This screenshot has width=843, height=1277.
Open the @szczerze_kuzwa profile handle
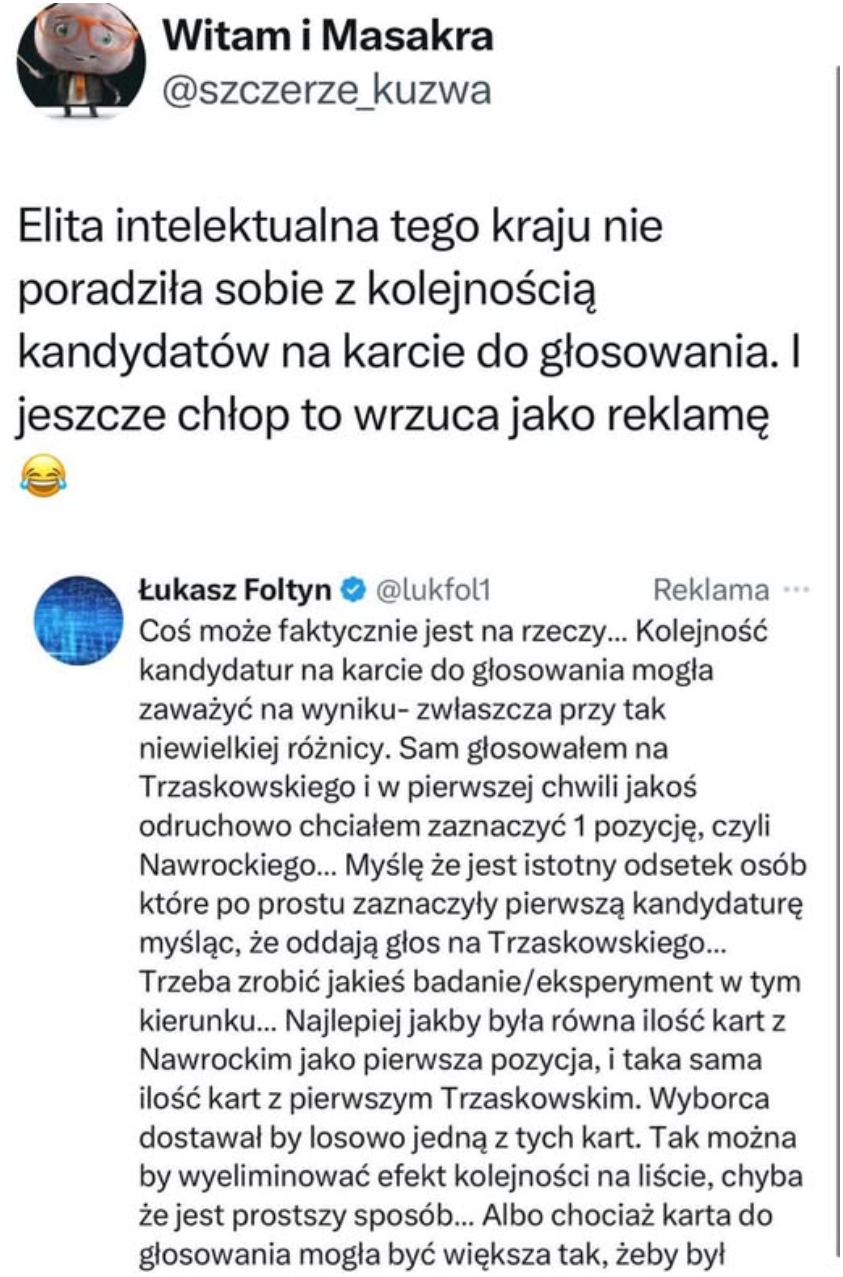click(x=325, y=91)
